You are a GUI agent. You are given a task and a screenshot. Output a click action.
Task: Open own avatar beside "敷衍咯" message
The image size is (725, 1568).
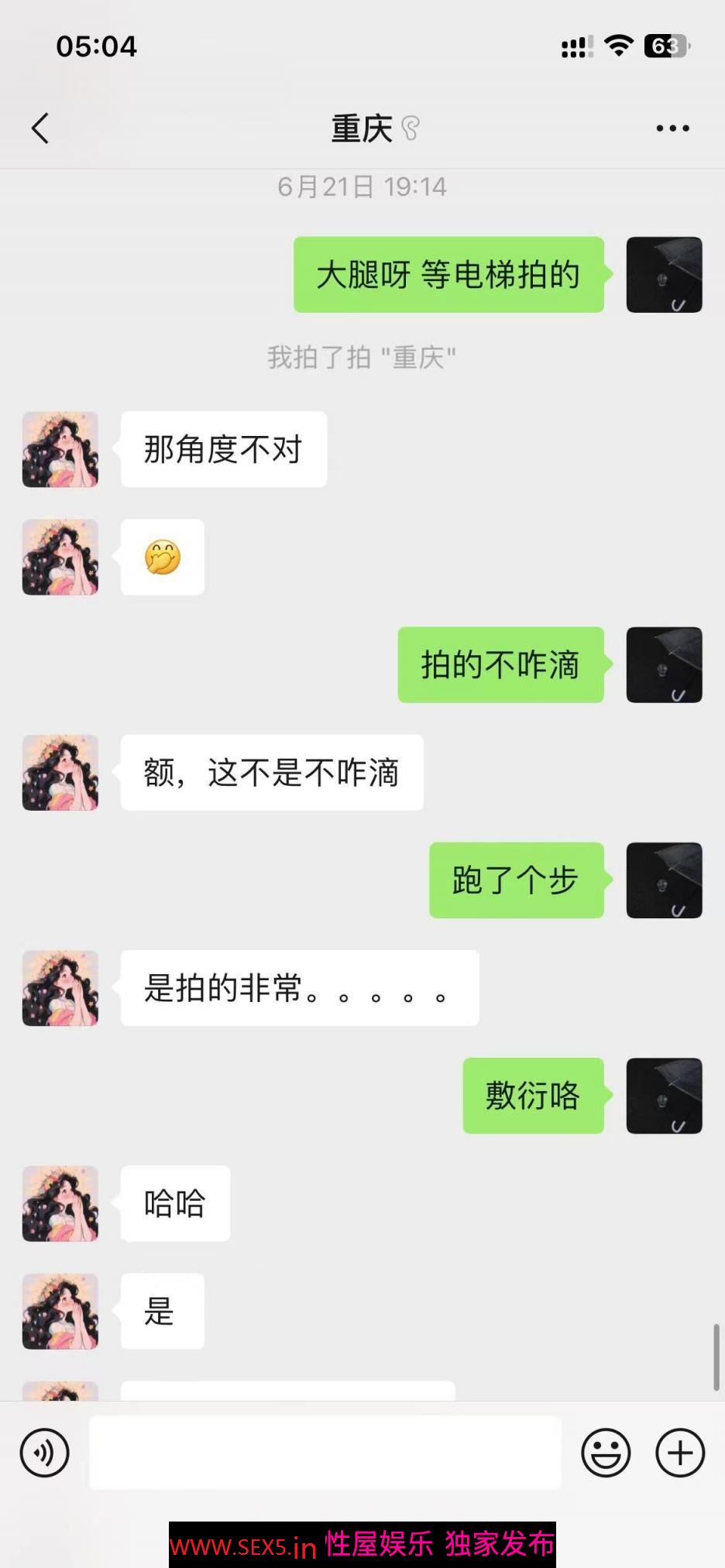click(x=664, y=1096)
